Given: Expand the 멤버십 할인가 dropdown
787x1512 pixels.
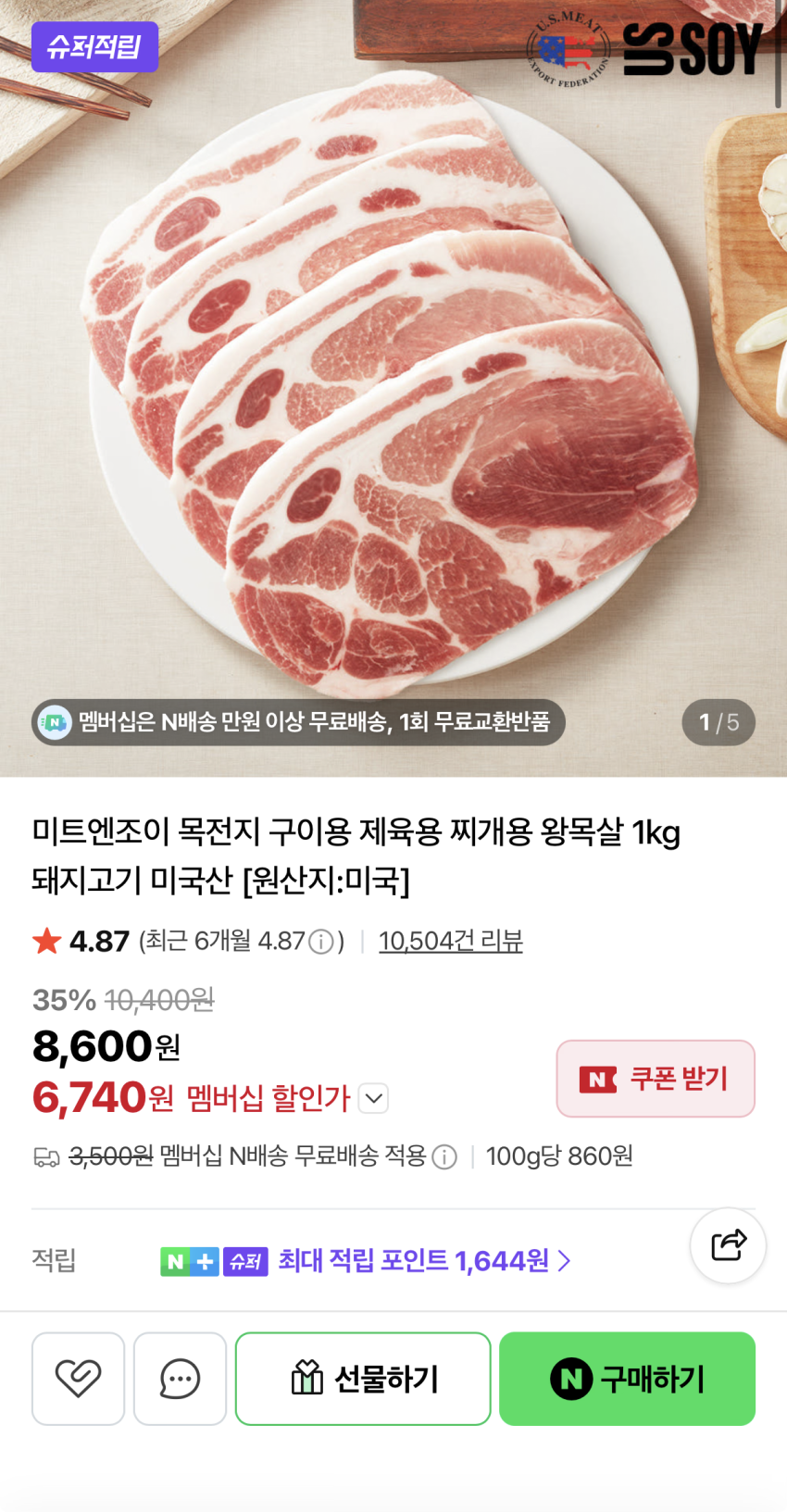Looking at the screenshot, I should point(373,1098).
